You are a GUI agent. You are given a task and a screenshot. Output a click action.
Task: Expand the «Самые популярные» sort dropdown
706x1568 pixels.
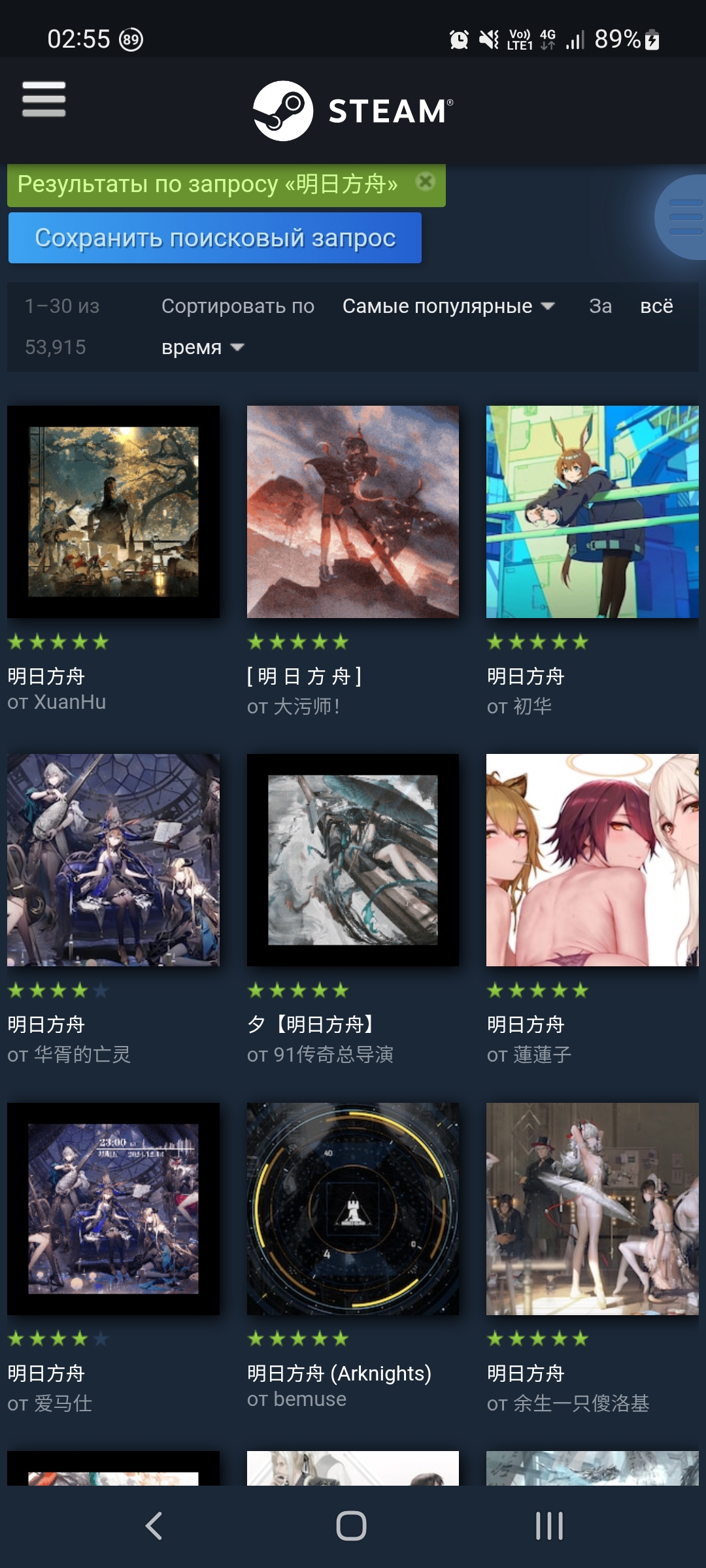point(448,306)
